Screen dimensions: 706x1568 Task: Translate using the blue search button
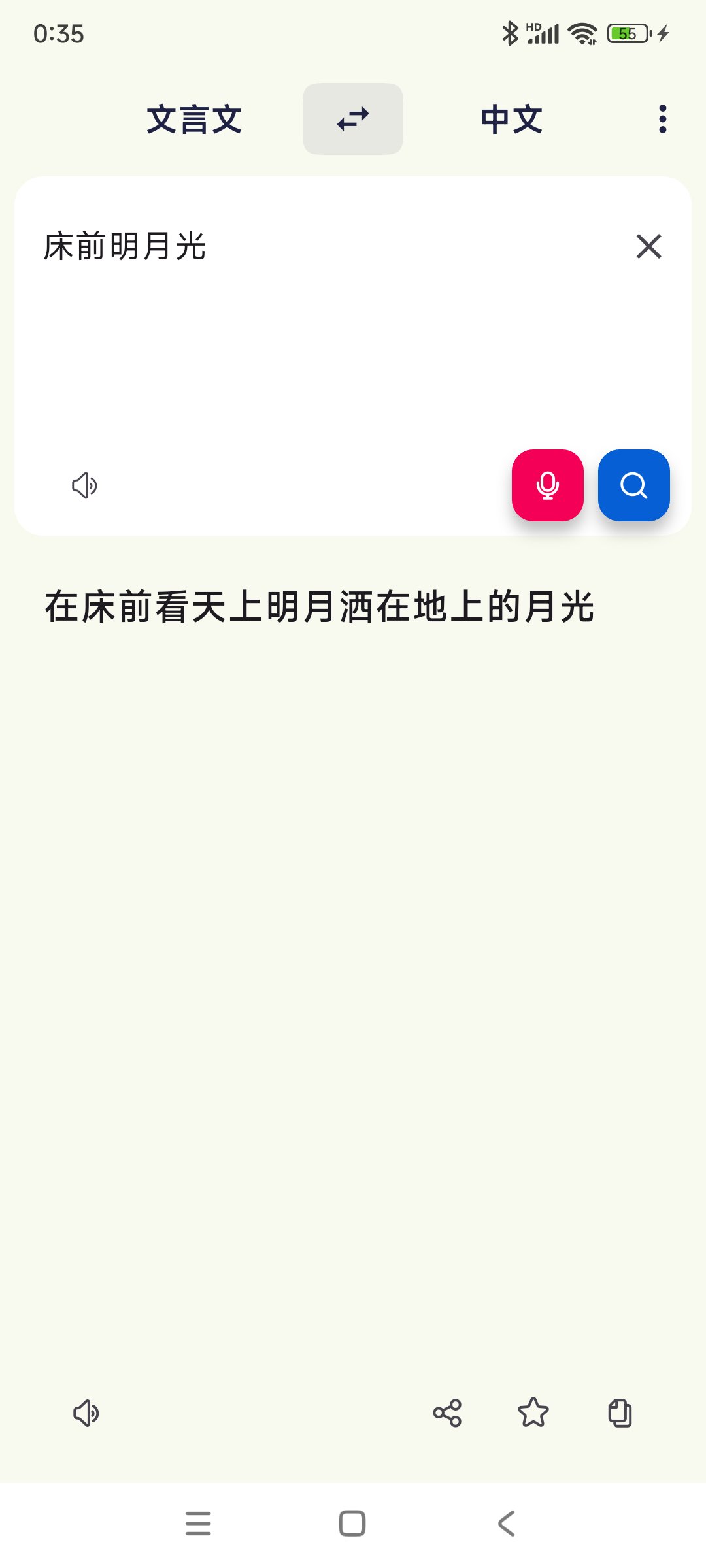[633, 485]
